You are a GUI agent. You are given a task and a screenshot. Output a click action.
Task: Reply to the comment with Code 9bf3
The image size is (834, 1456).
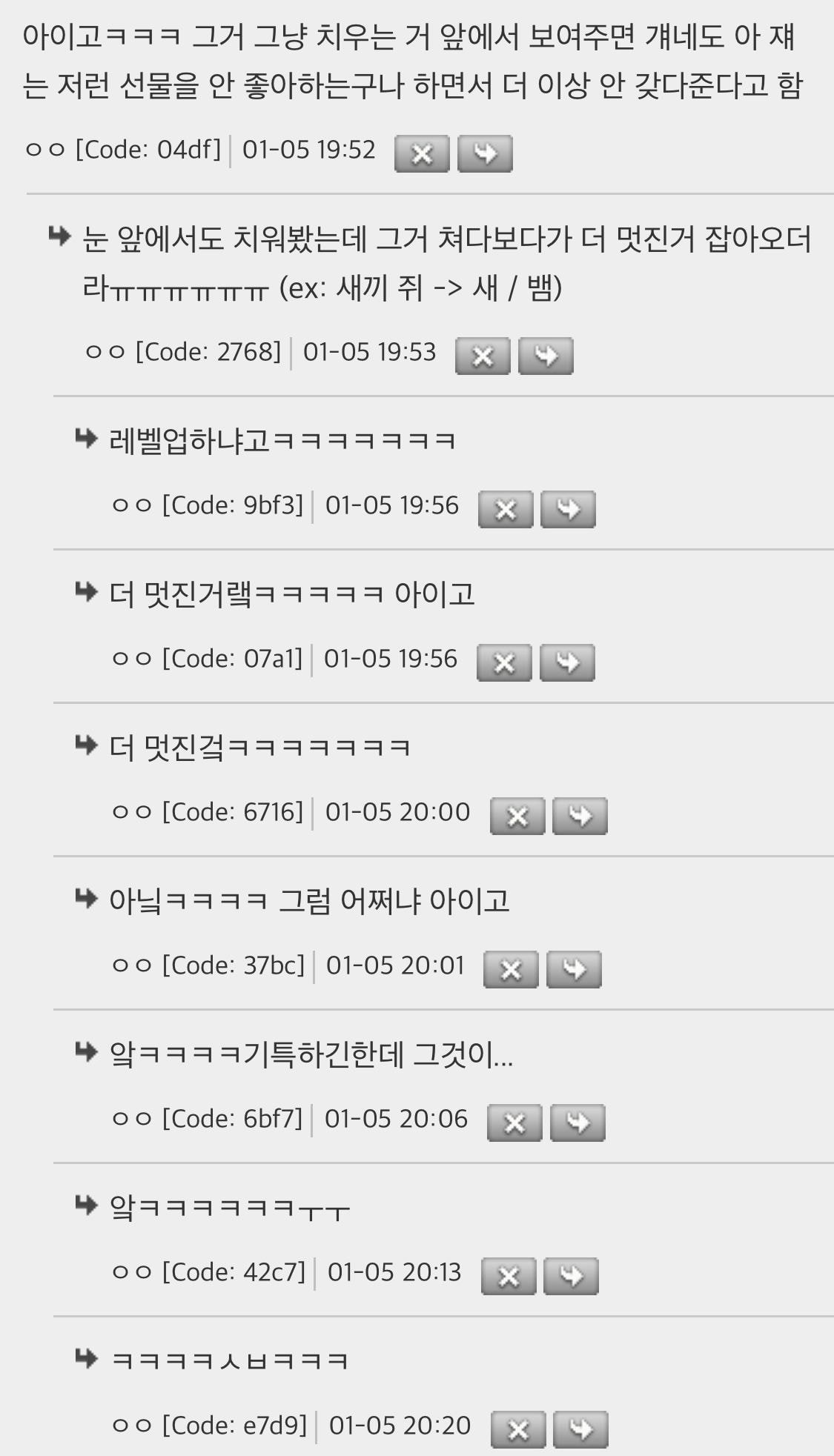click(568, 509)
